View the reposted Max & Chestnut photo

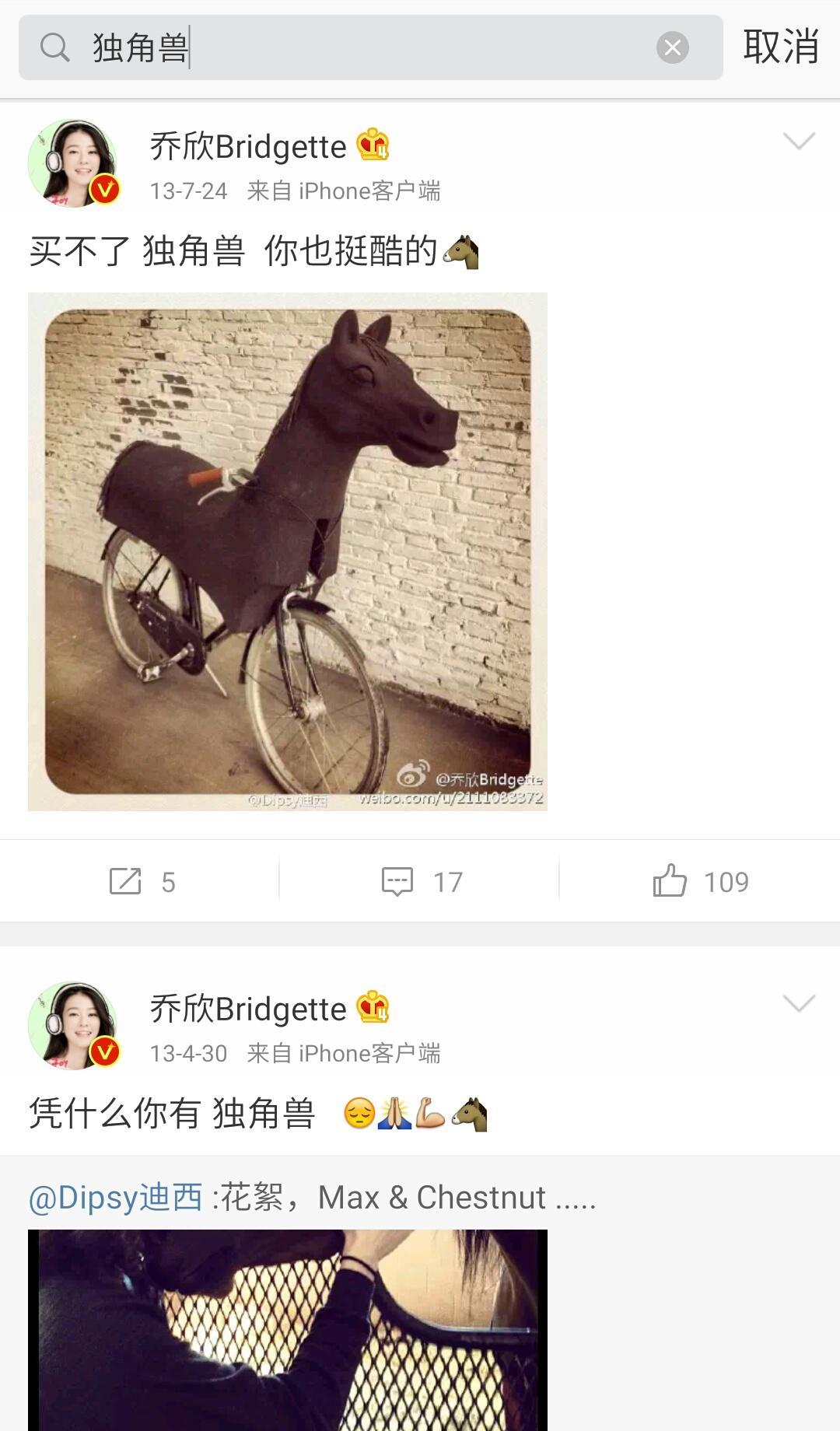pos(288,1330)
